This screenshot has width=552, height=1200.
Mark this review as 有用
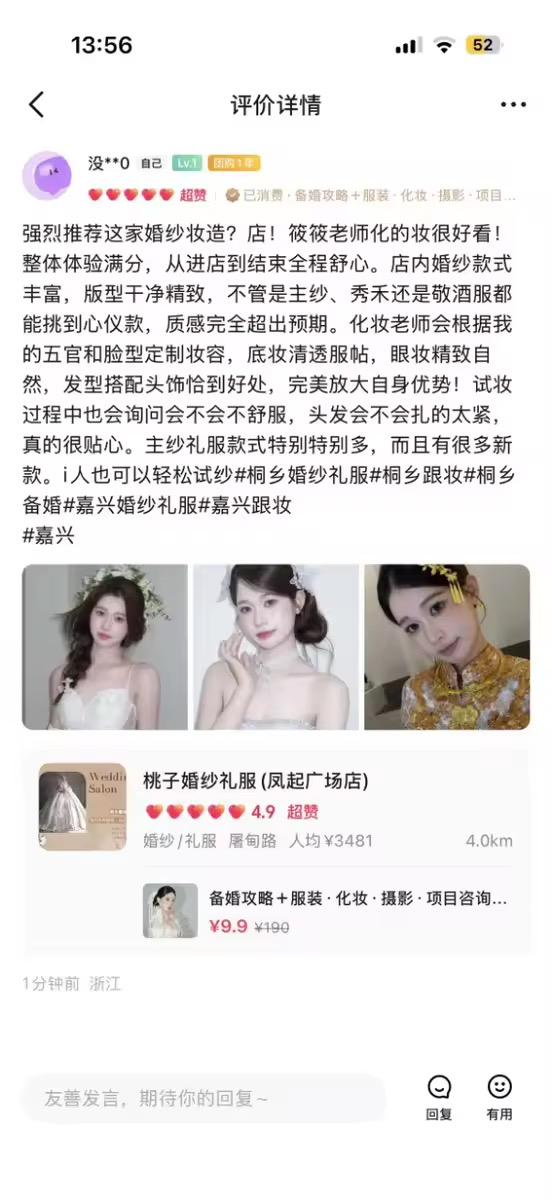coord(499,1097)
